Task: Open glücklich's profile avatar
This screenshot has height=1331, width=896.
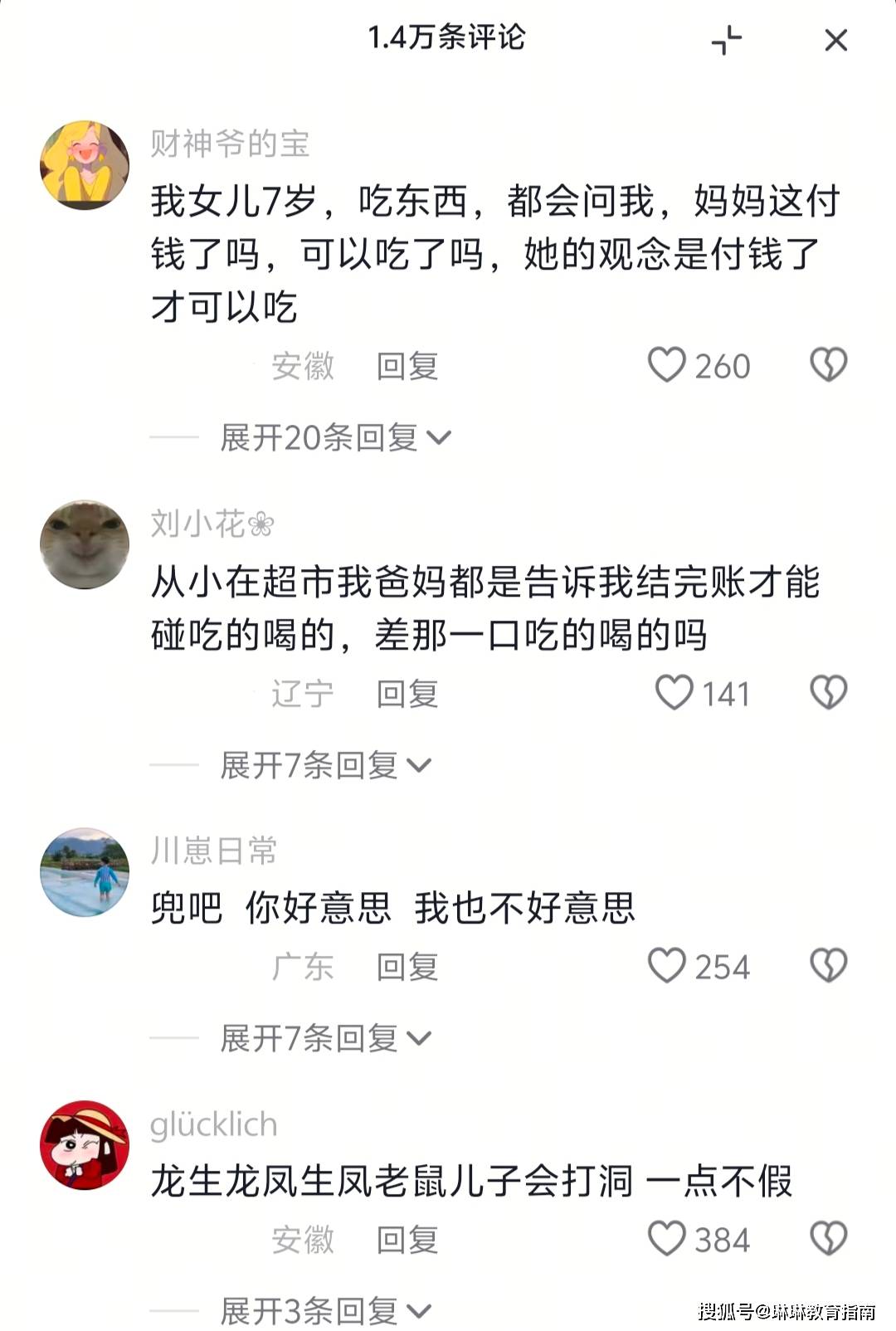Action: click(85, 1145)
